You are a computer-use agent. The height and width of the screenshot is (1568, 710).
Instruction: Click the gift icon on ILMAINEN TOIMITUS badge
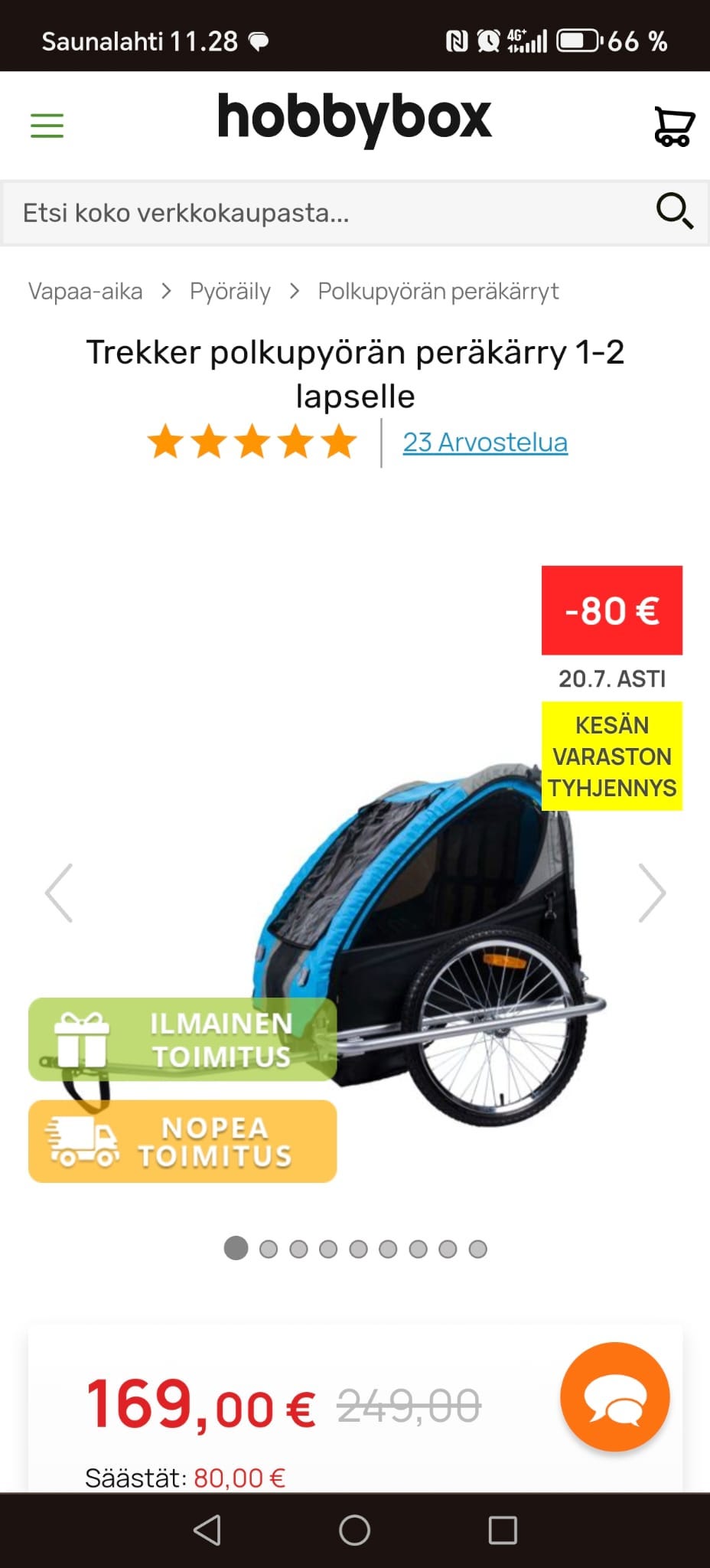[80, 1040]
